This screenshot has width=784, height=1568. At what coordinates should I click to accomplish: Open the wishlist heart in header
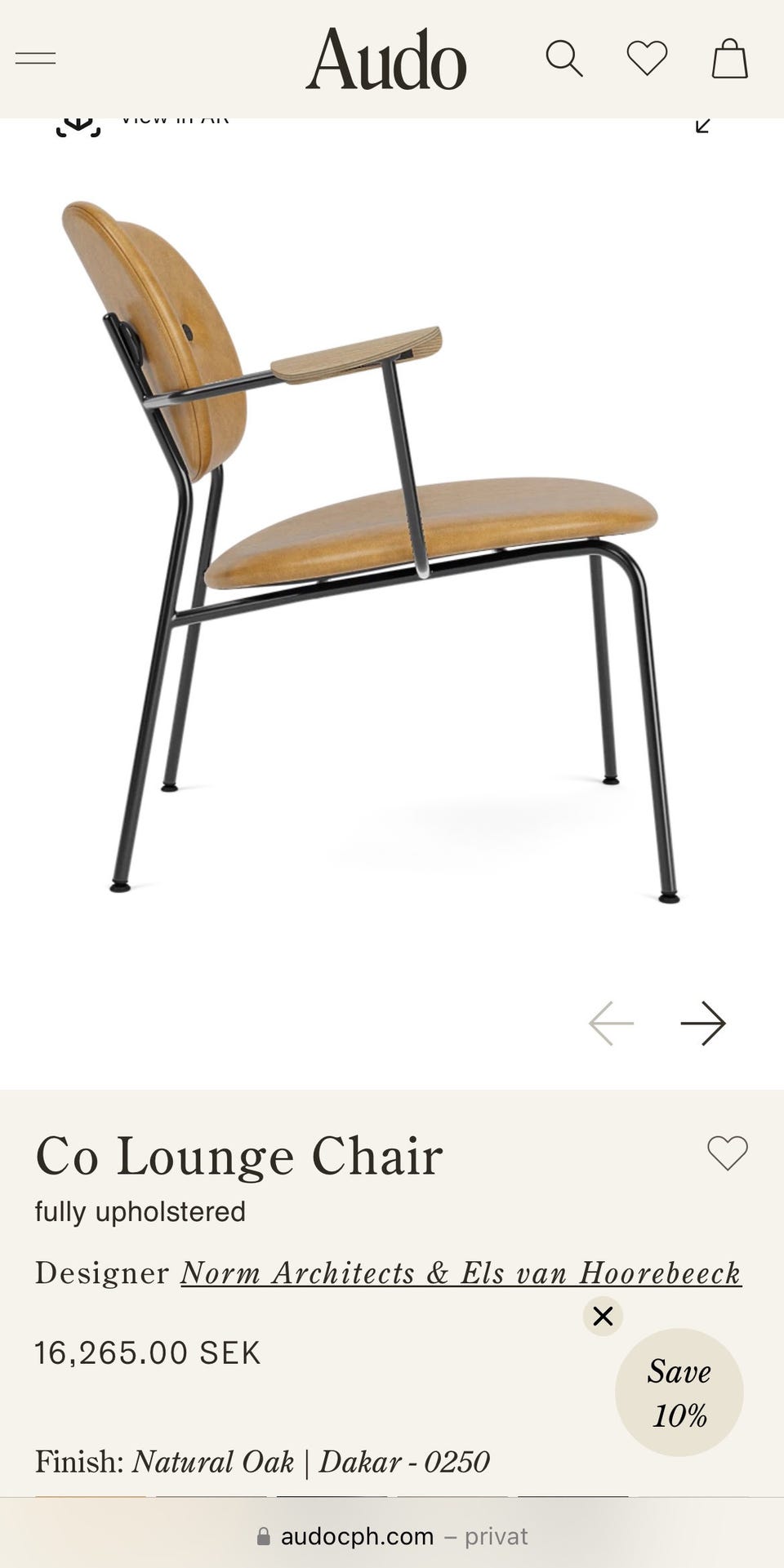(x=647, y=59)
